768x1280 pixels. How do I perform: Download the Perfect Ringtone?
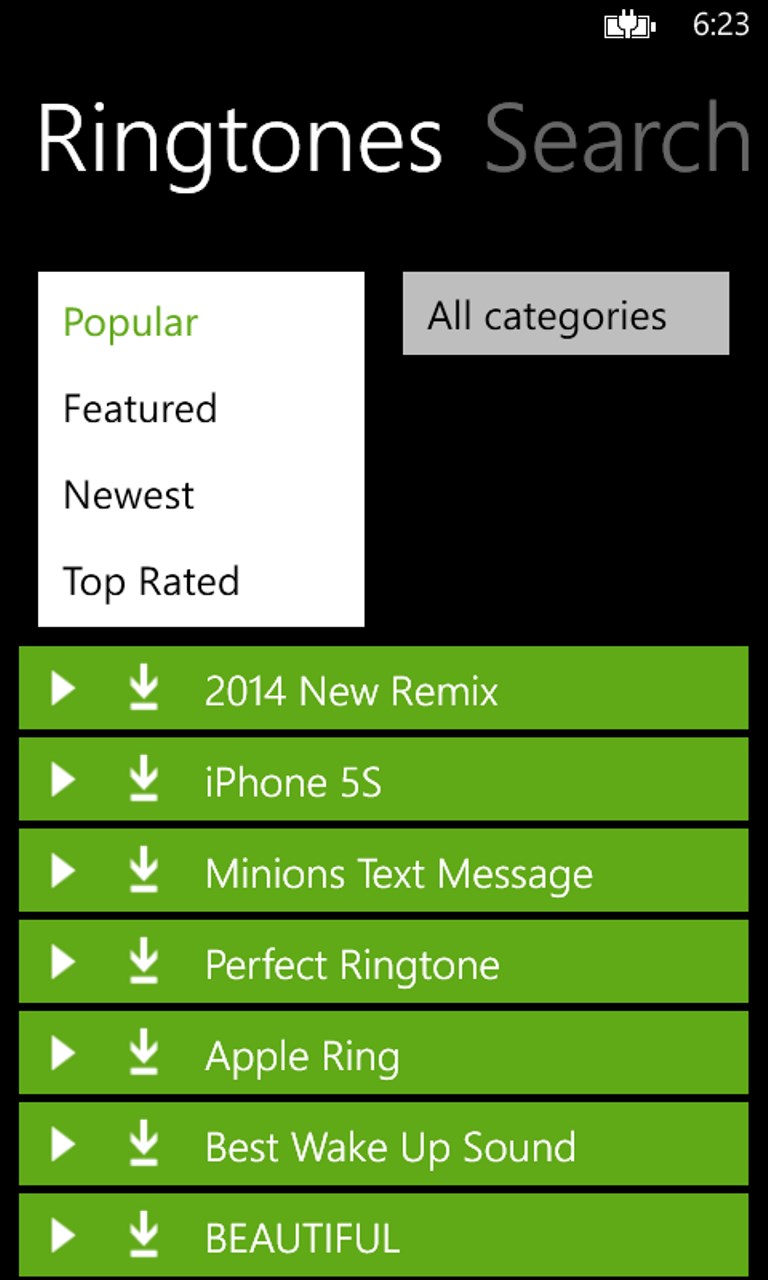pos(145,961)
